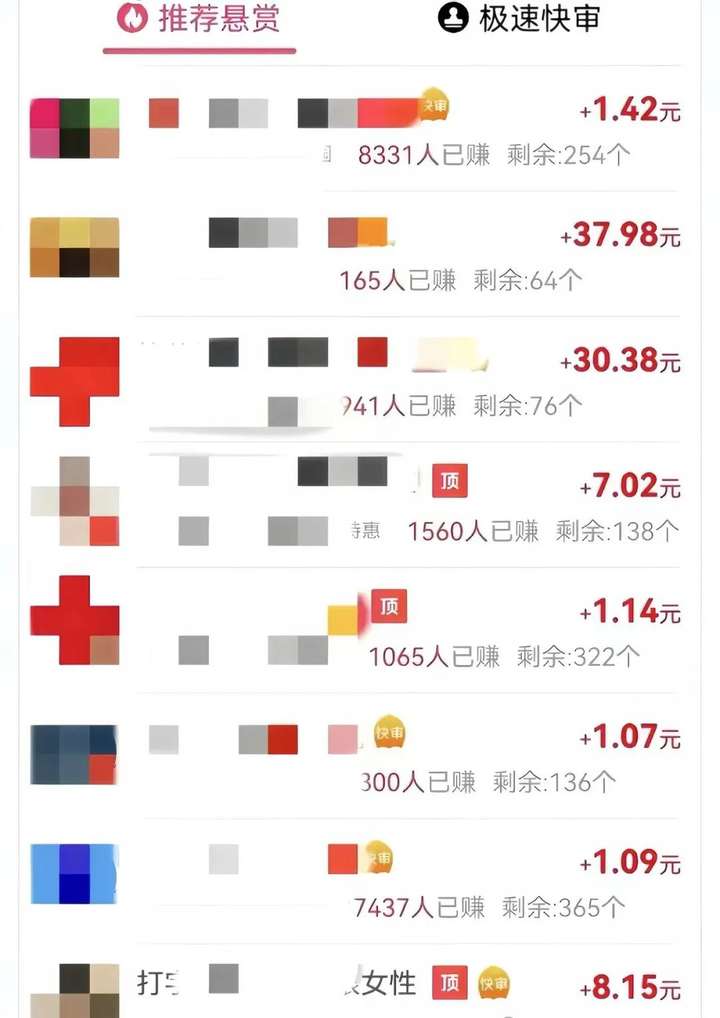The width and height of the screenshot is (720, 1018).
Task: Click the faded cross icon on 7.02元 task
Action: coord(73,499)
